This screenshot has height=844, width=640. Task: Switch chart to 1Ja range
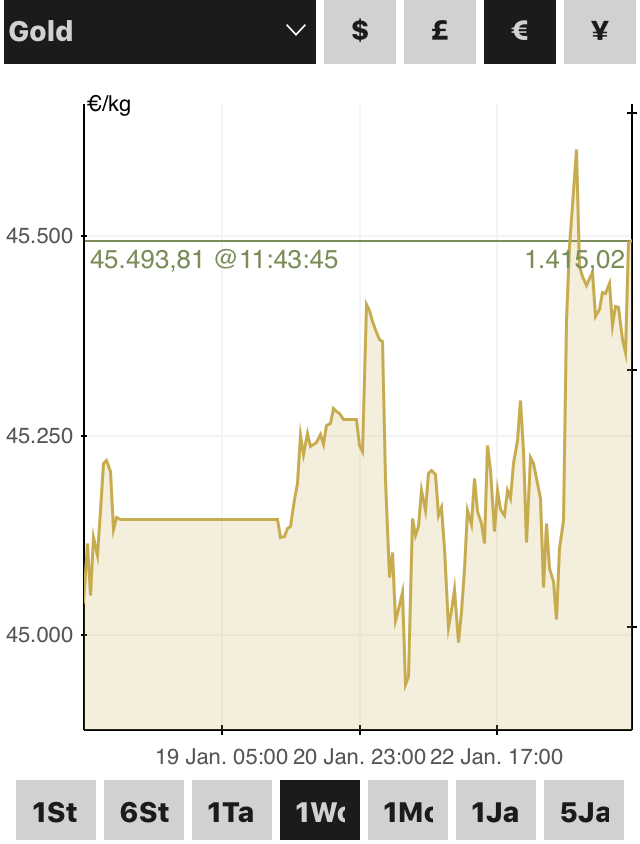tap(496, 810)
